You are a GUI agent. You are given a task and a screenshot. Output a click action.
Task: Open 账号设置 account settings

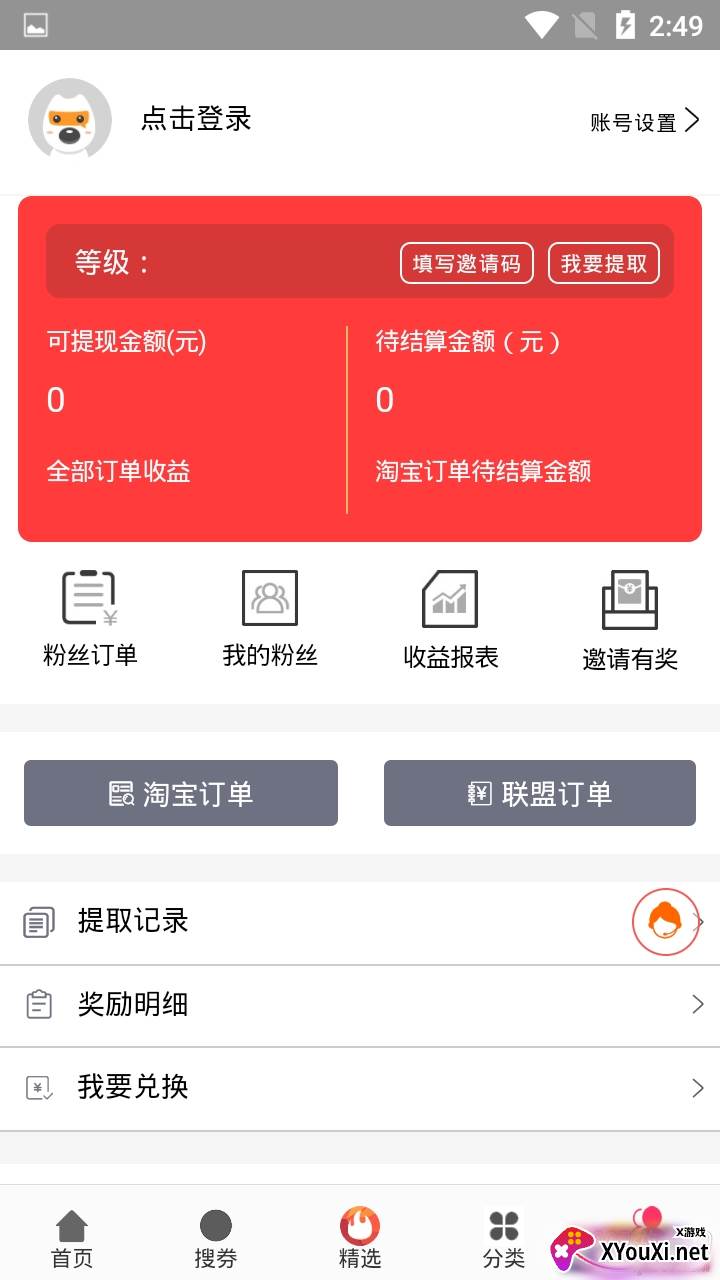[x=645, y=122]
